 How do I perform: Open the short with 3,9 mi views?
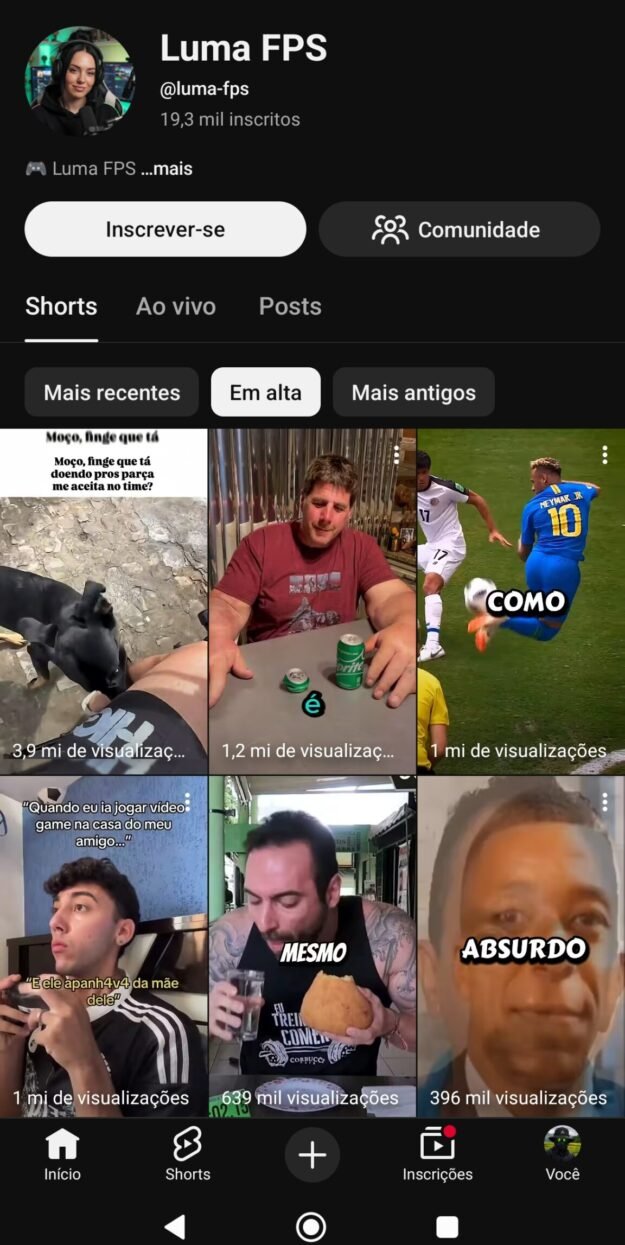pyautogui.click(x=103, y=600)
